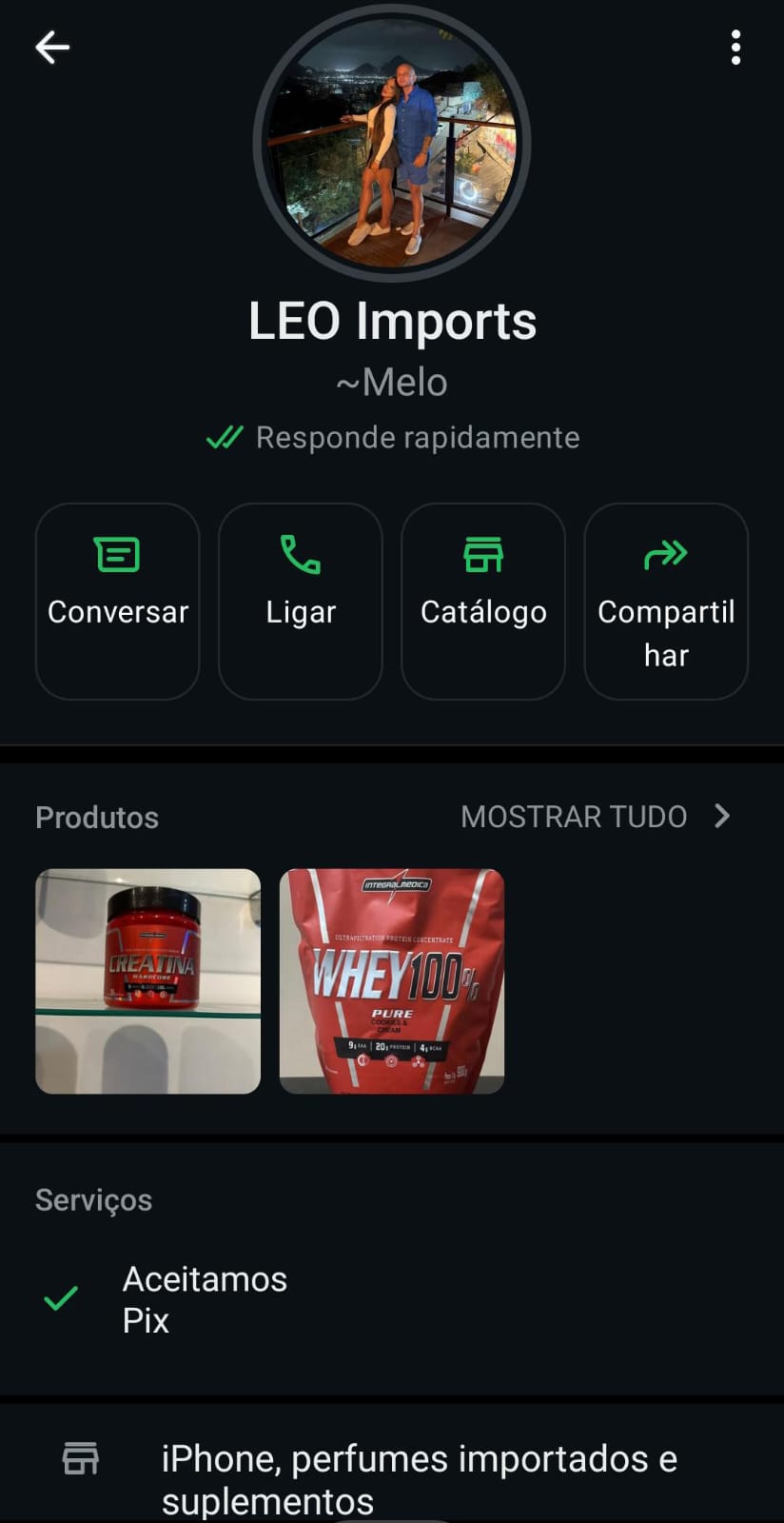784x1523 pixels.
Task: Open the Creatina product tile
Action: (147, 980)
